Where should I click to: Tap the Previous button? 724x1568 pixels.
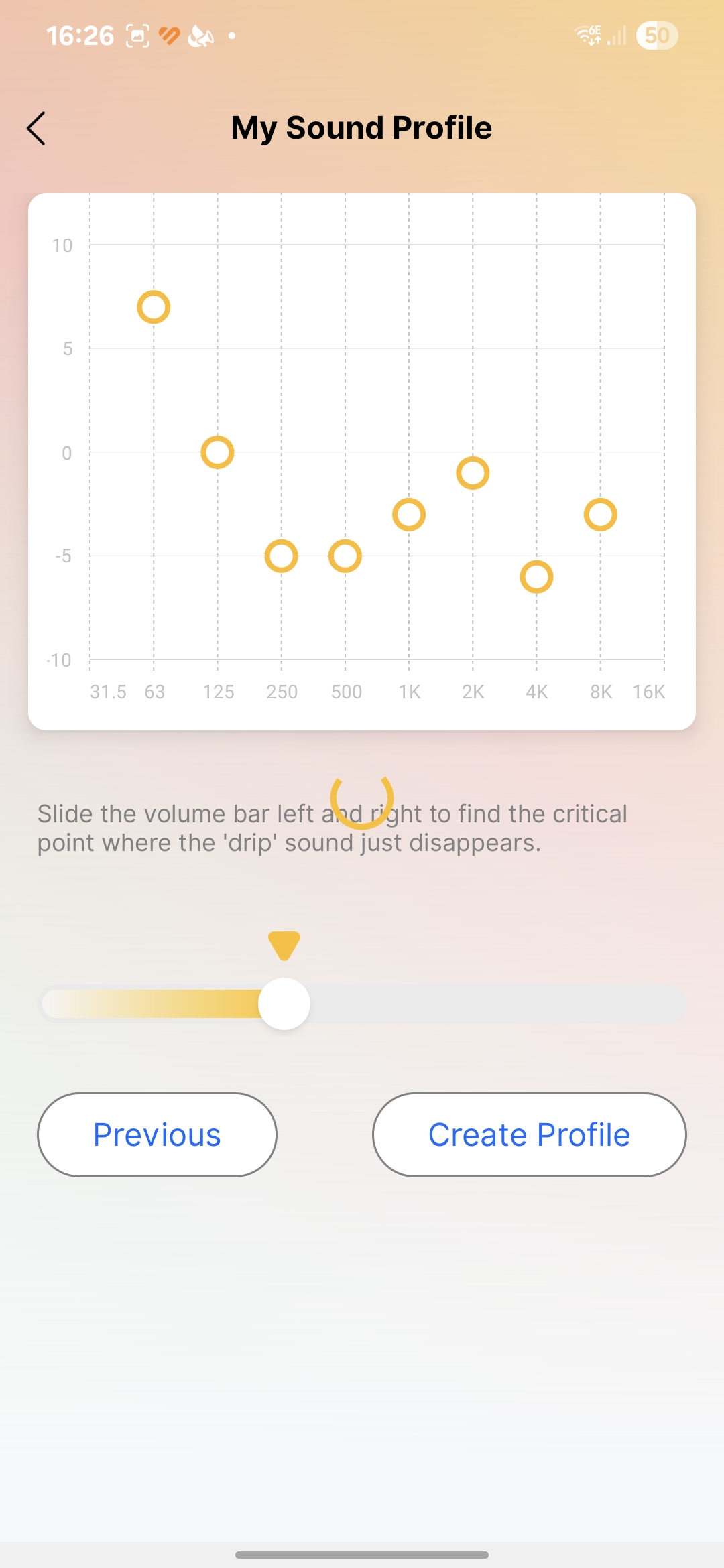click(x=157, y=1134)
